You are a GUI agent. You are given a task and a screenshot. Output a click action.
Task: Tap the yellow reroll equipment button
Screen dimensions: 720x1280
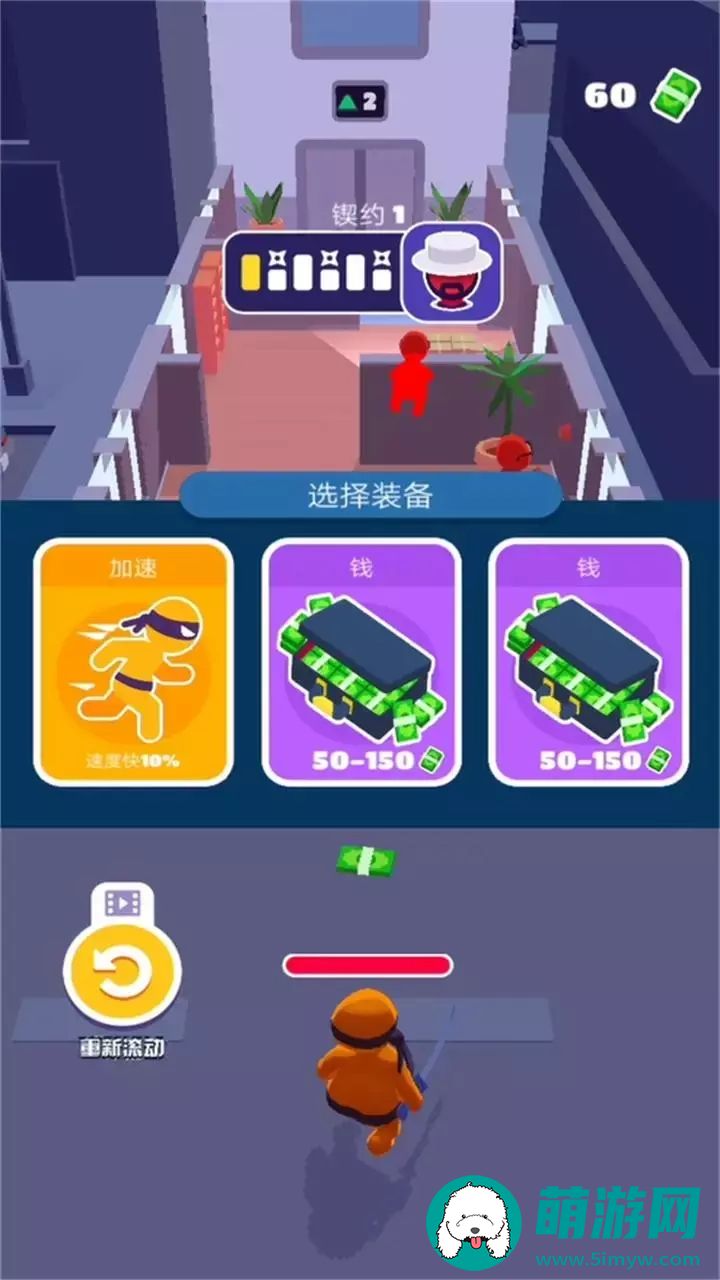tap(122, 974)
